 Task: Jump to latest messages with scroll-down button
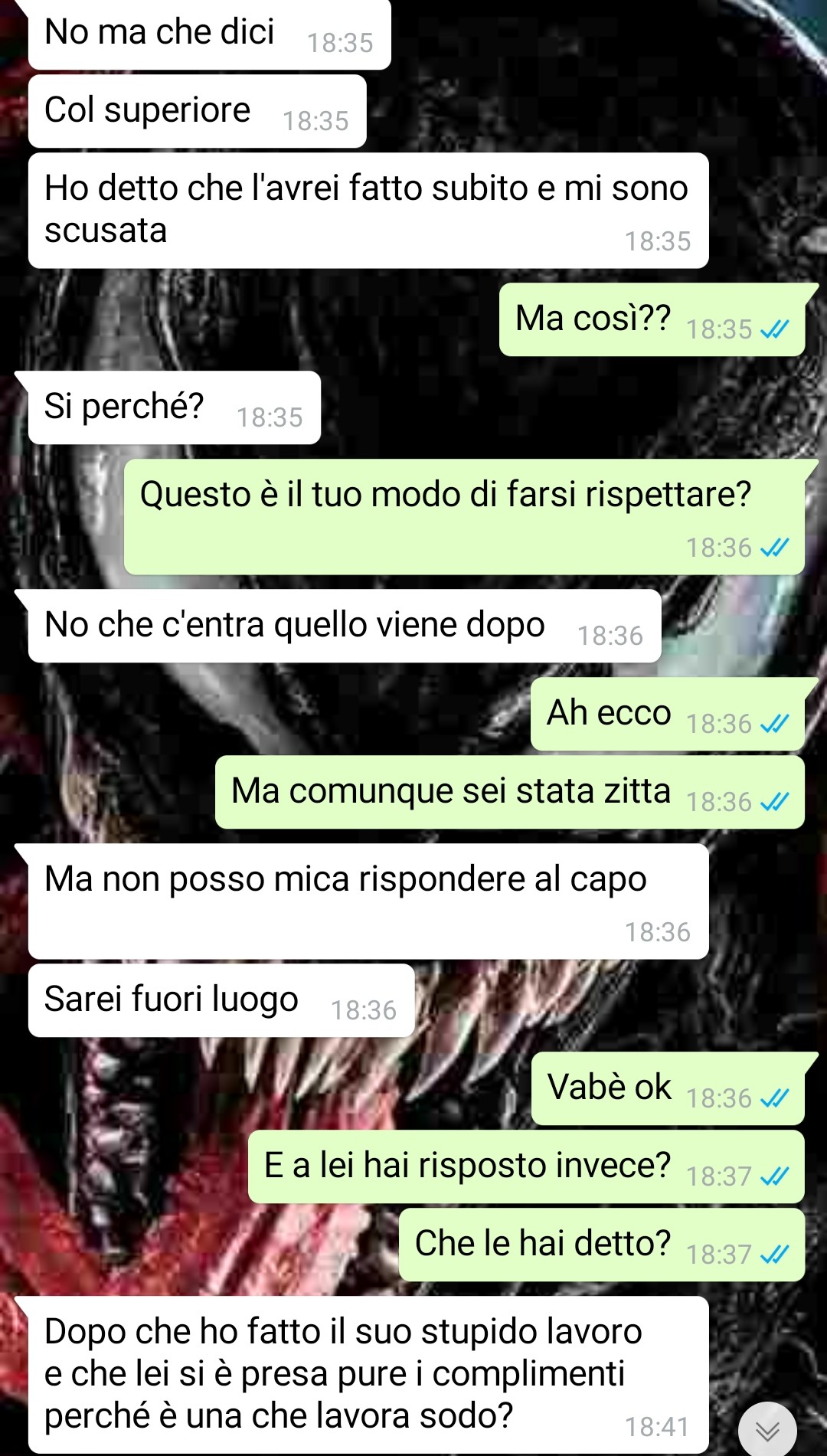767,1429
